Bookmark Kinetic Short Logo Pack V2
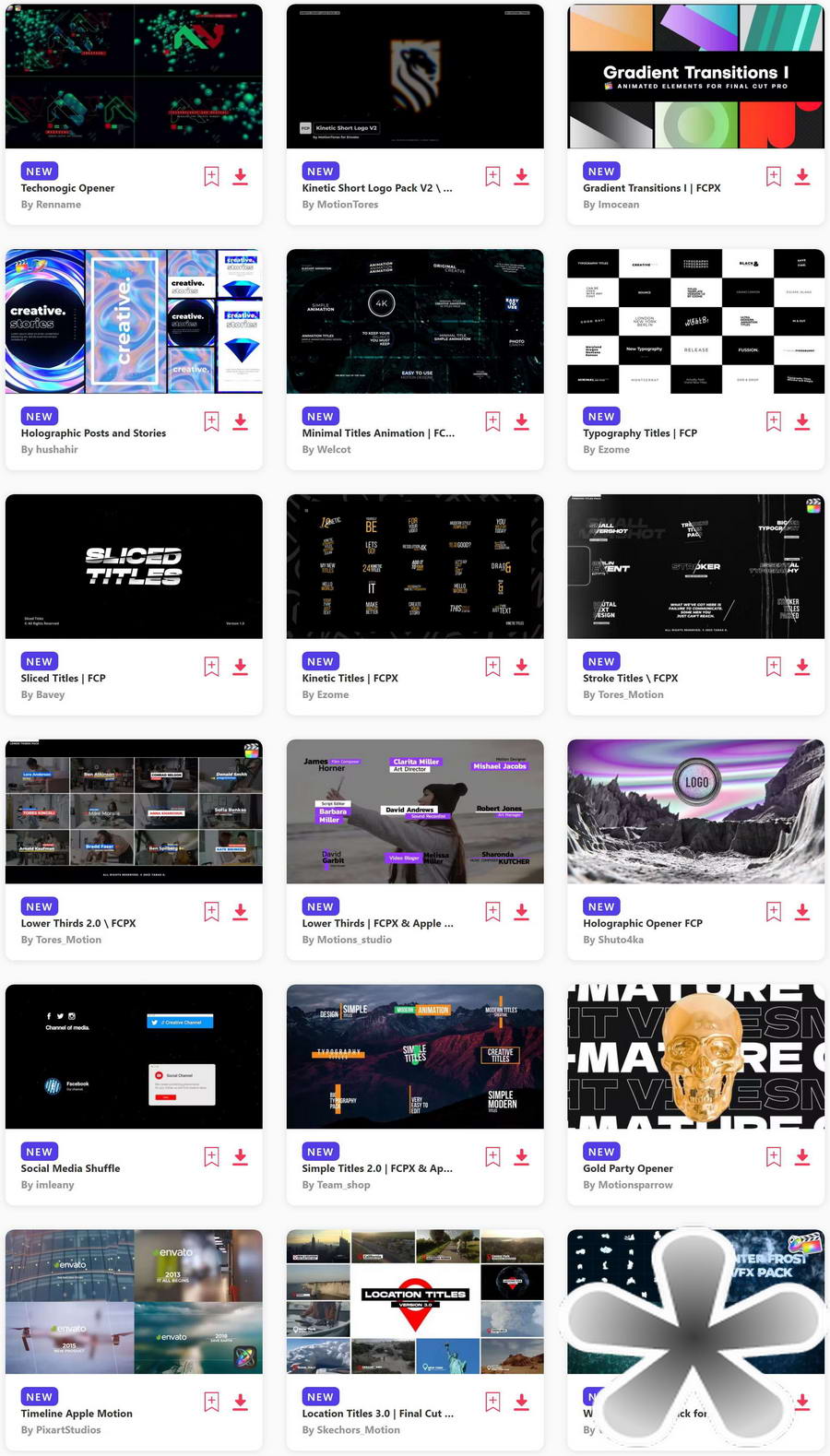830x1456 pixels. [x=492, y=177]
